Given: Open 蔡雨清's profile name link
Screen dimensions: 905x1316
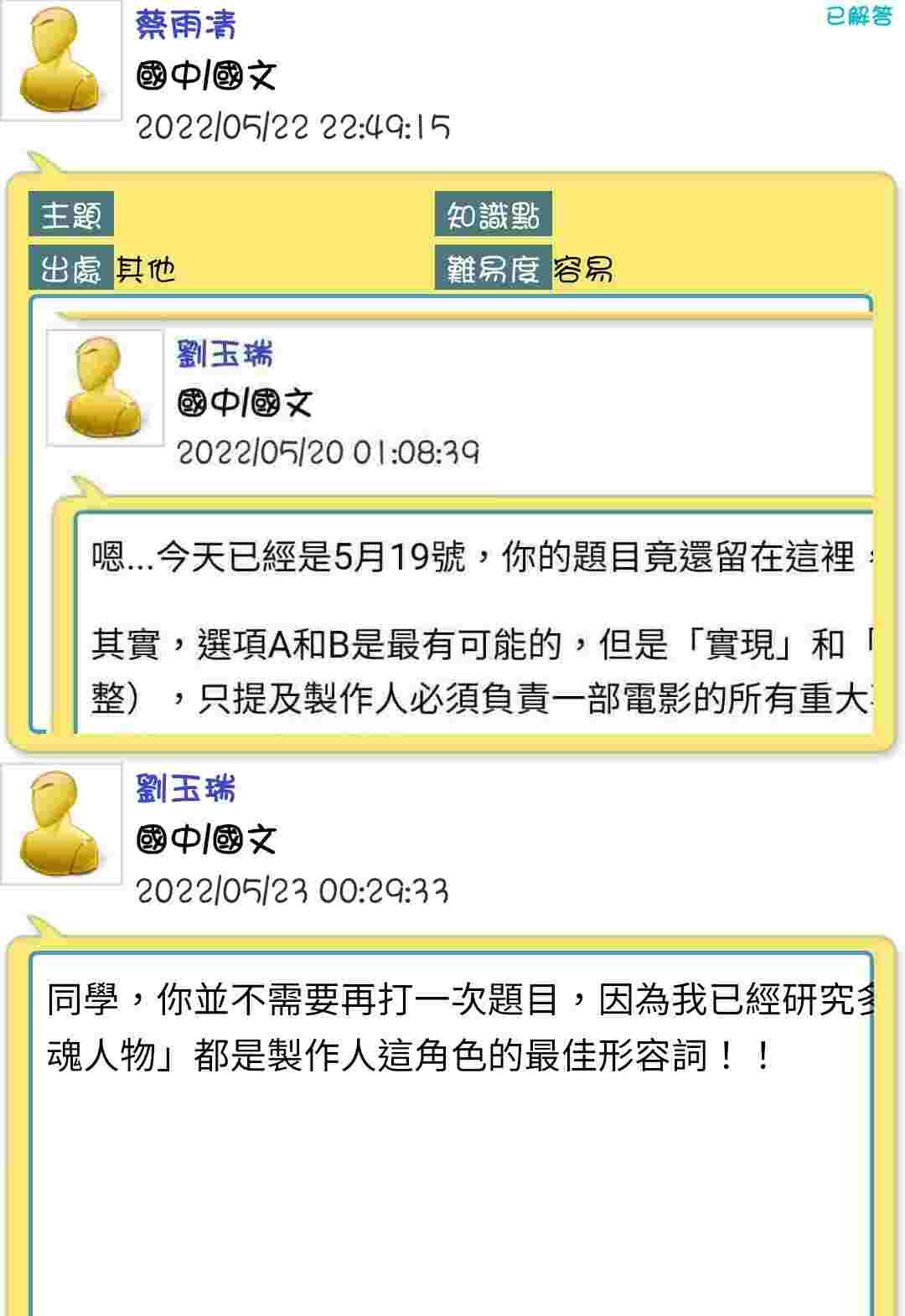Looking at the screenshot, I should point(185,25).
